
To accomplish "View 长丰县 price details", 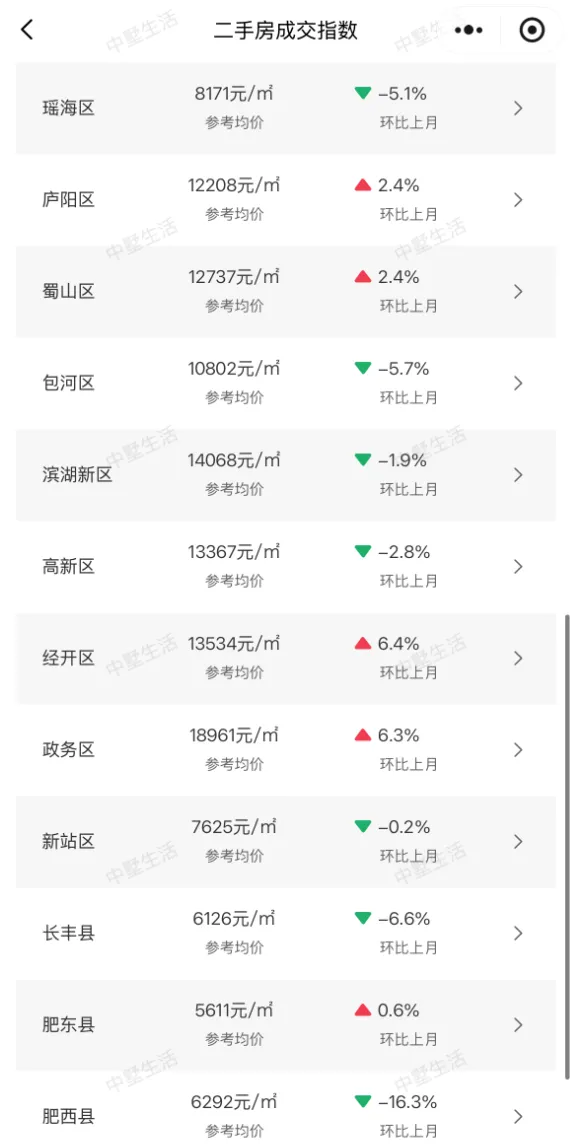I will tap(285, 933).
